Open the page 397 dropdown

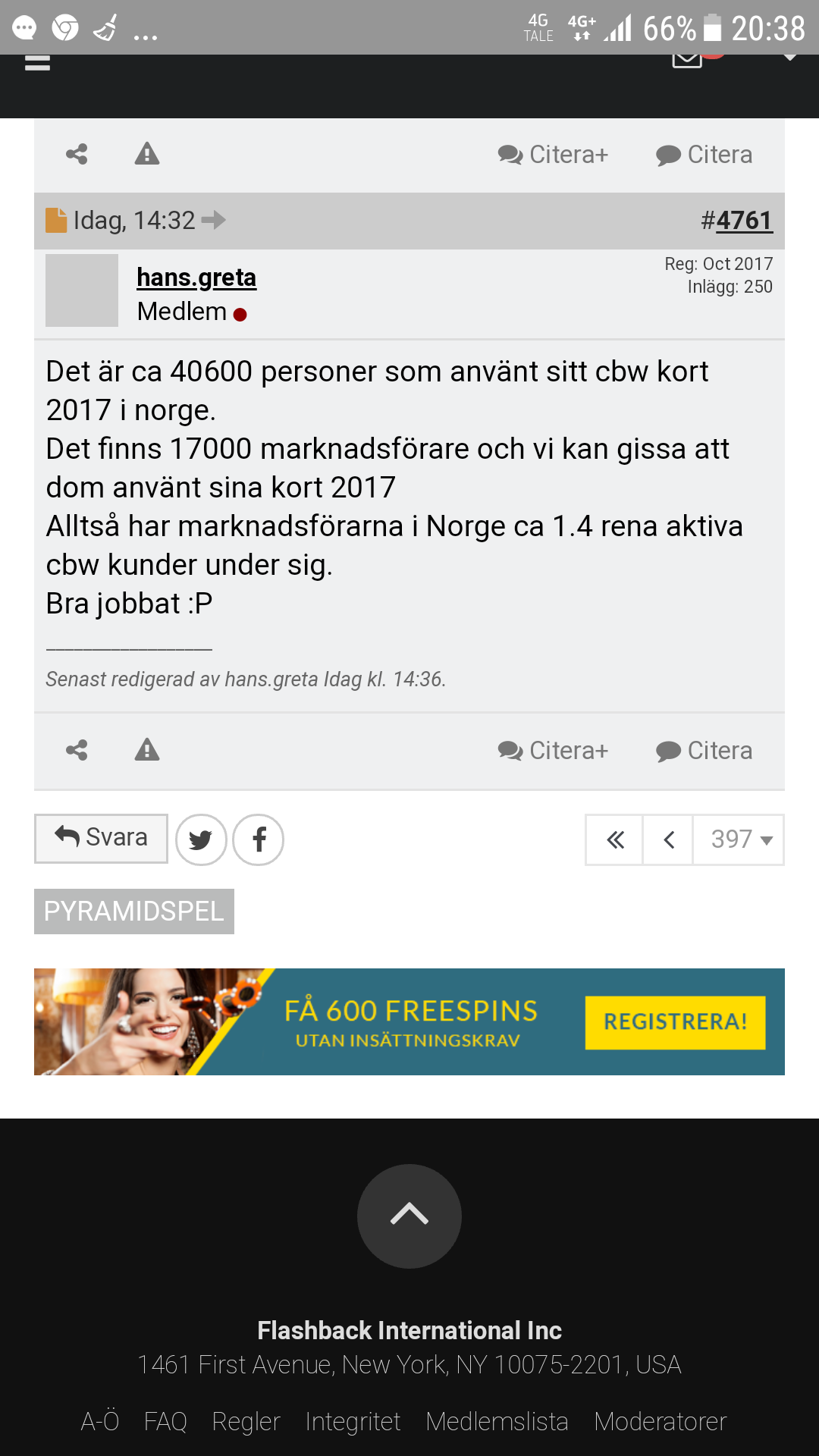pyautogui.click(x=739, y=839)
